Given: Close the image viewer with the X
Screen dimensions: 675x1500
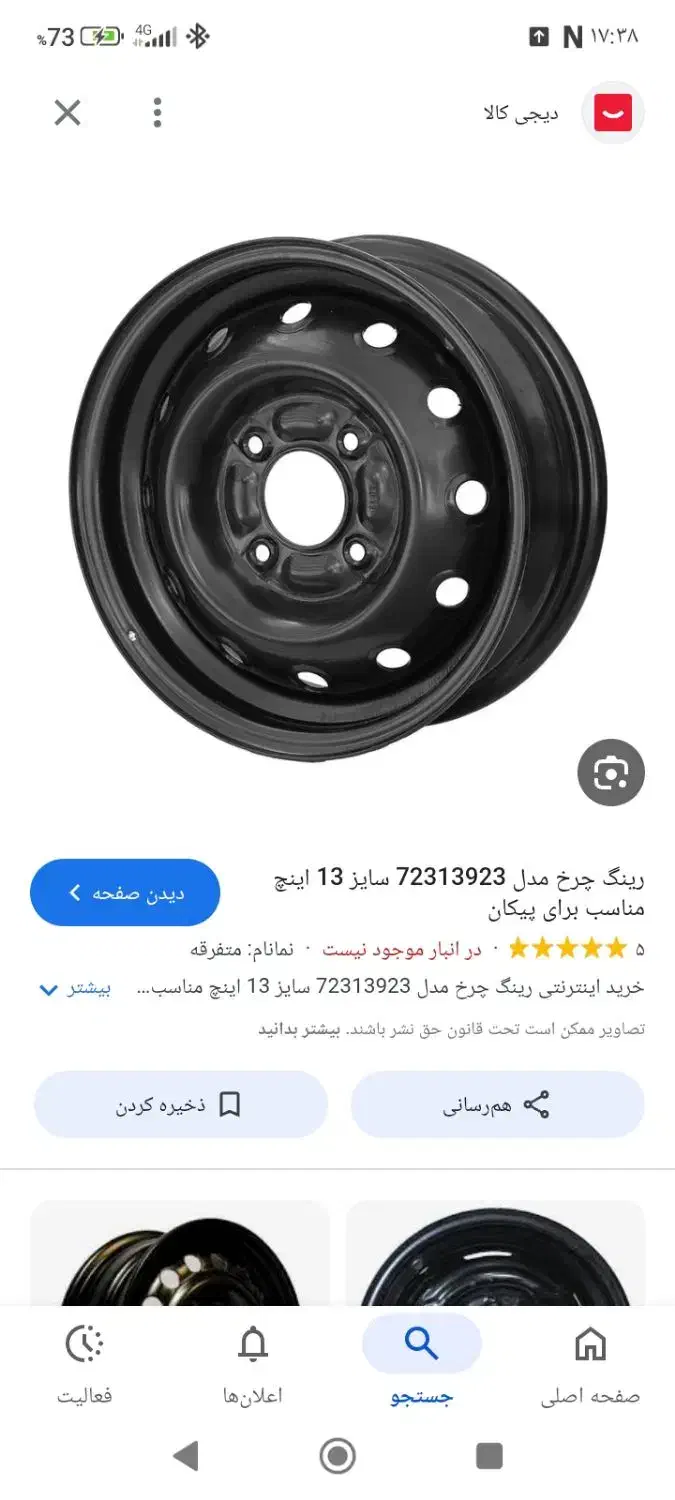Looking at the screenshot, I should point(67,113).
